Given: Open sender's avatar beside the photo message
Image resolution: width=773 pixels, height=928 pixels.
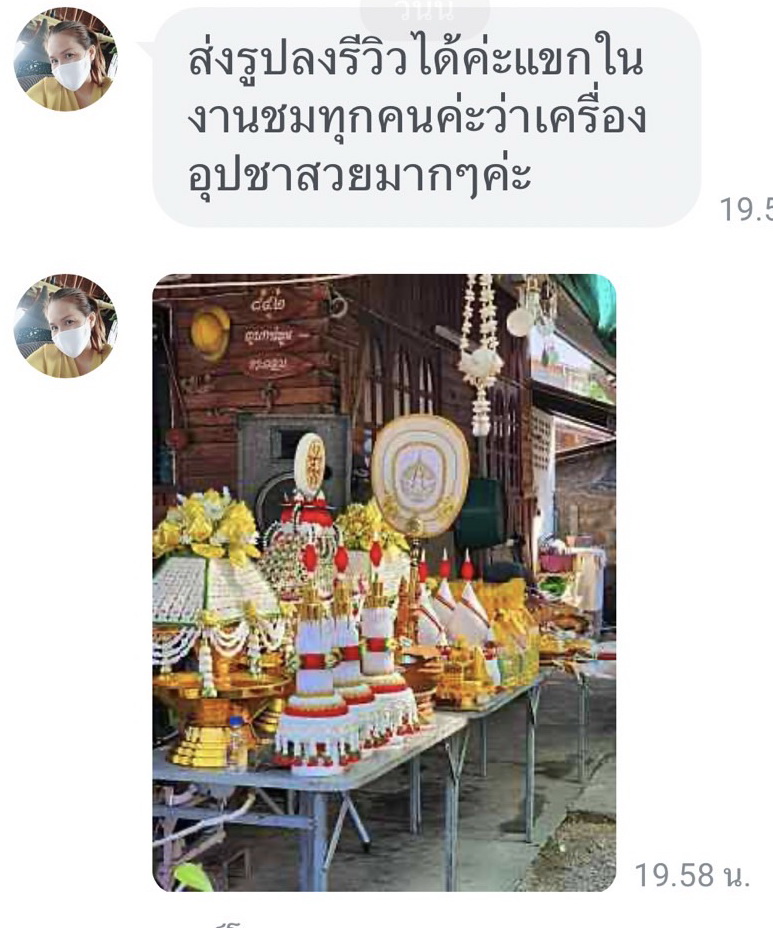Looking at the screenshot, I should pyautogui.click(x=66, y=326).
